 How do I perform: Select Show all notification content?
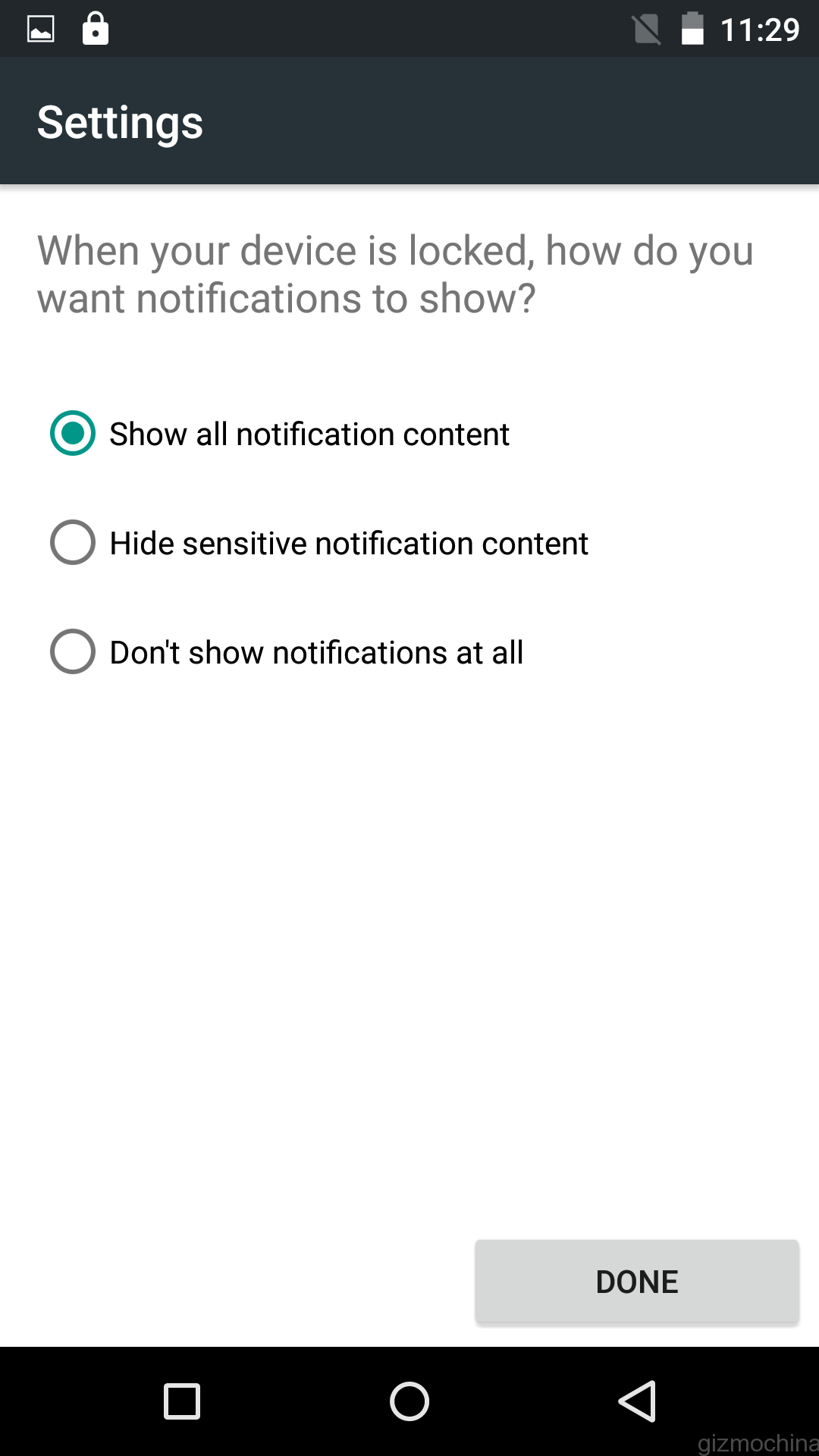(x=73, y=434)
